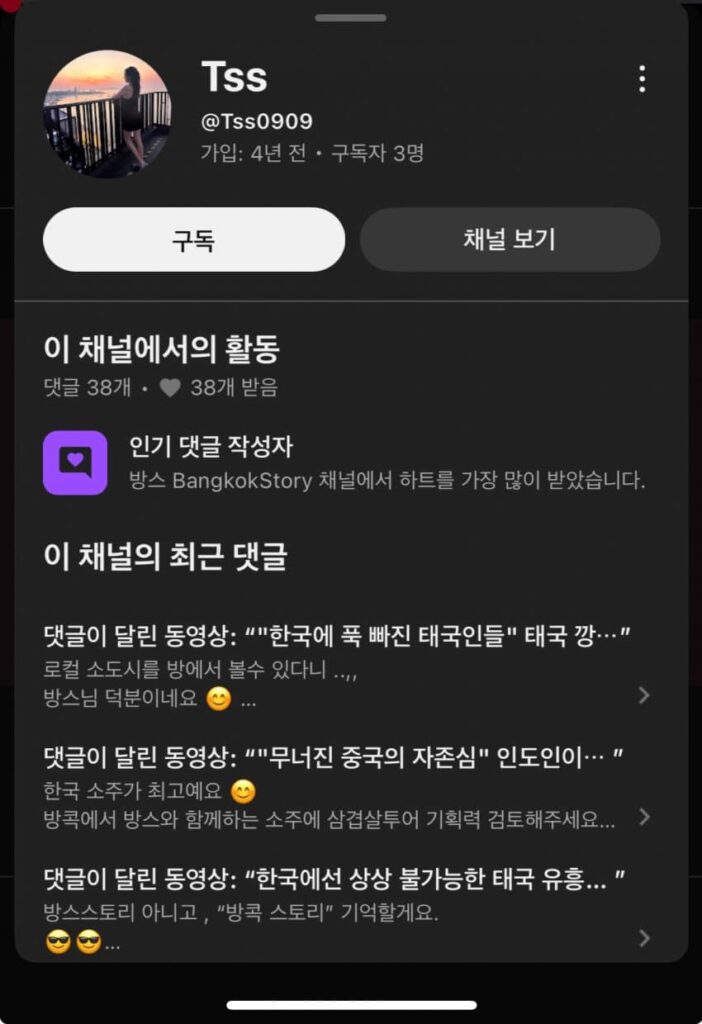This screenshot has height=1024, width=702.
Task: Tap the 채널 보기 view channel button
Action: click(509, 240)
